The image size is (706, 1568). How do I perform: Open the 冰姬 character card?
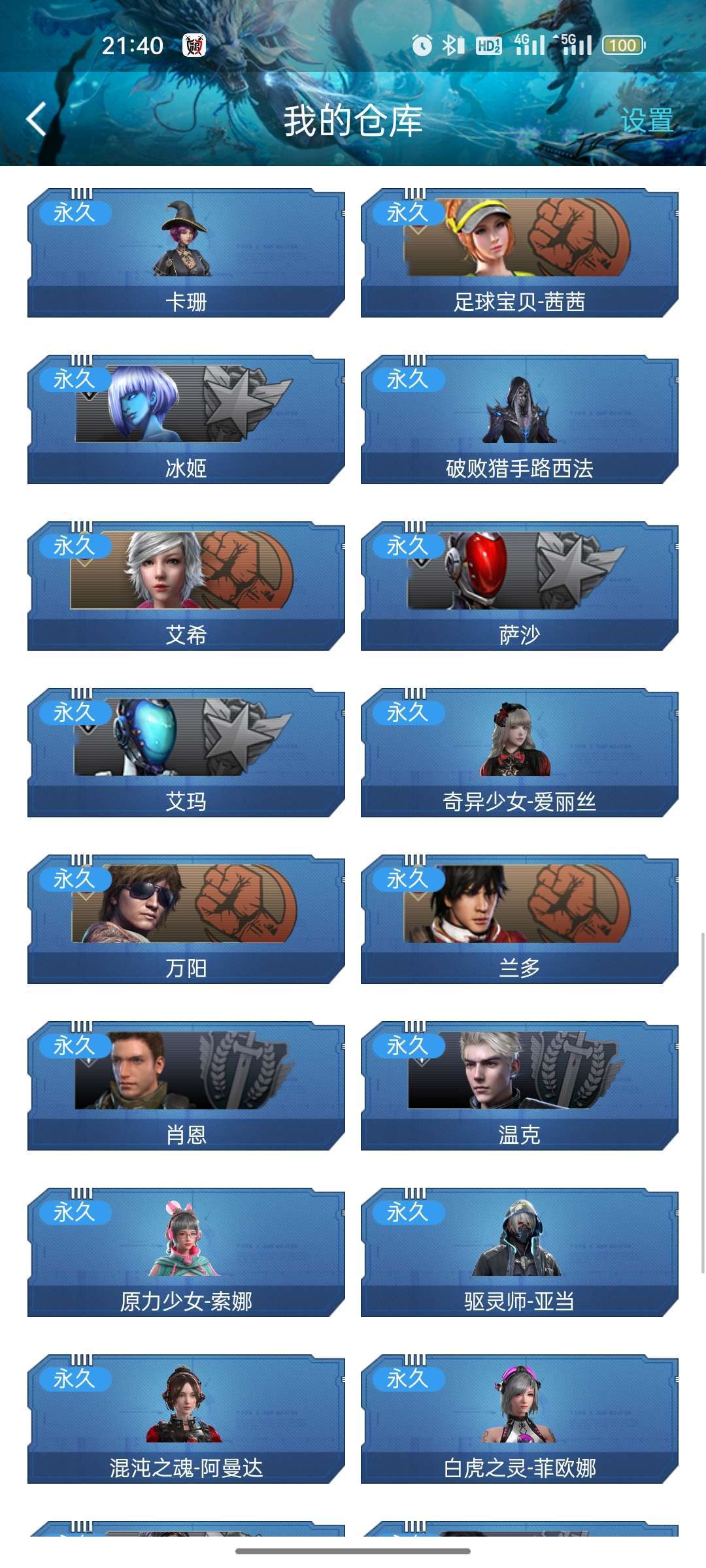point(186,419)
